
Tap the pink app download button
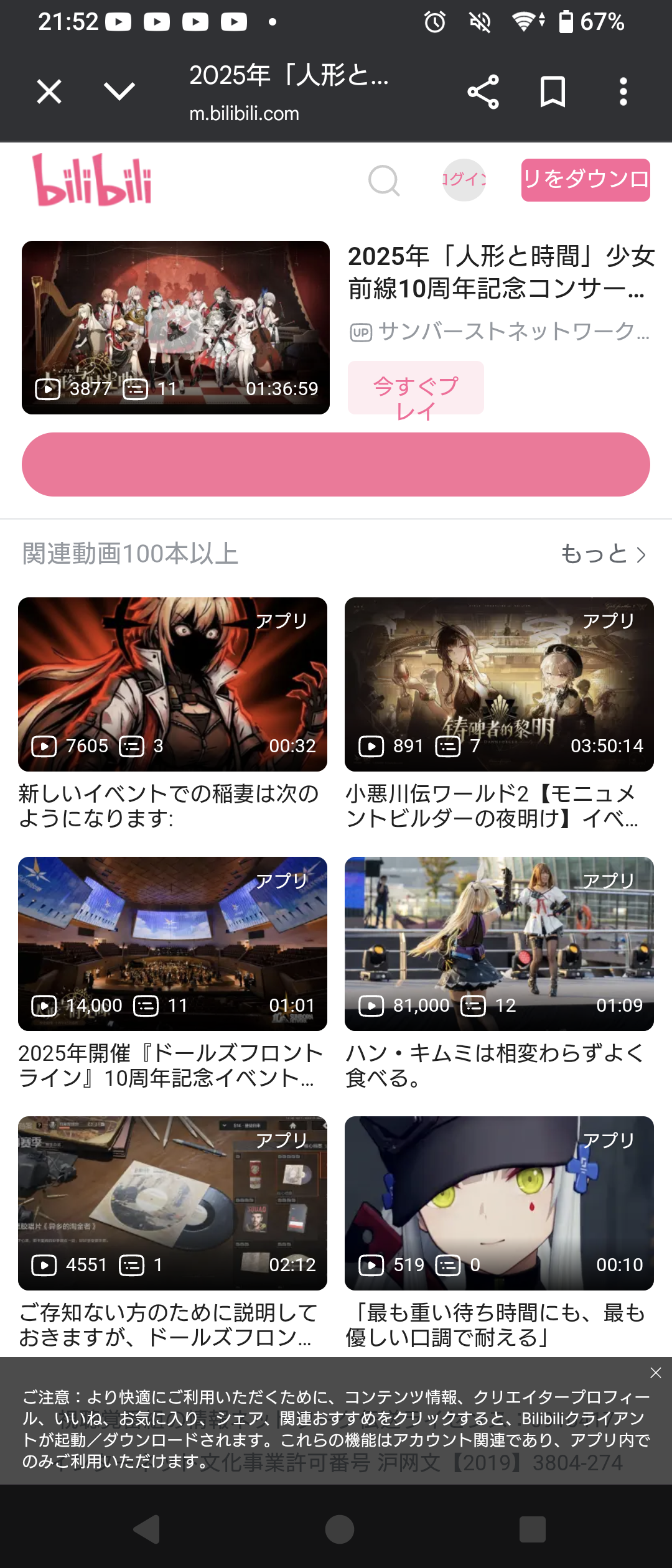tap(585, 180)
